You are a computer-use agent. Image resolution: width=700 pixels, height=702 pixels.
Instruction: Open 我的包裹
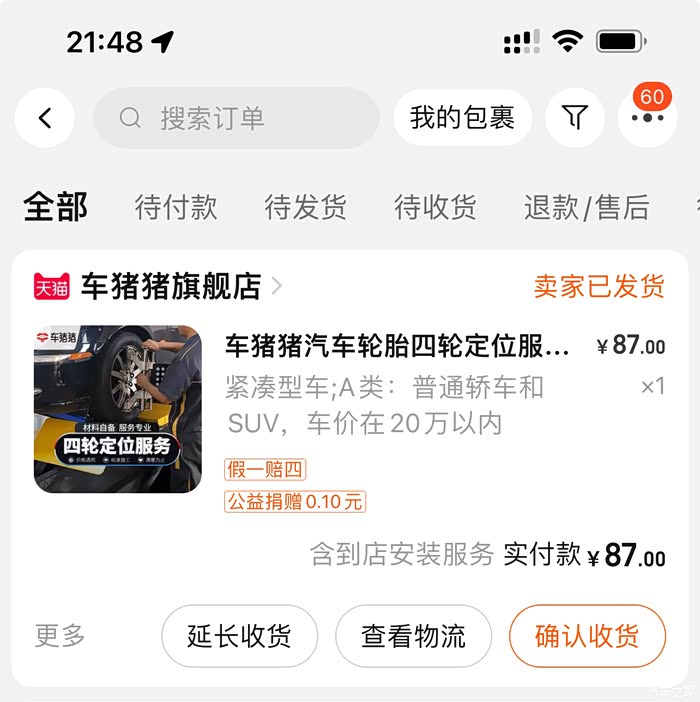[462, 118]
